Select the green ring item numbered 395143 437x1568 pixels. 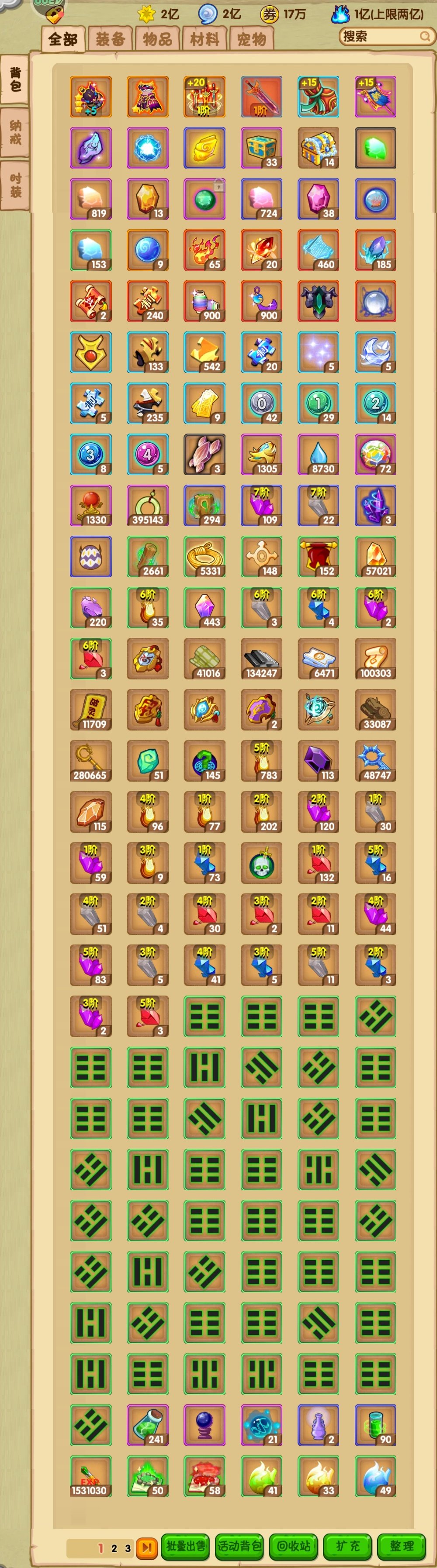(x=148, y=505)
